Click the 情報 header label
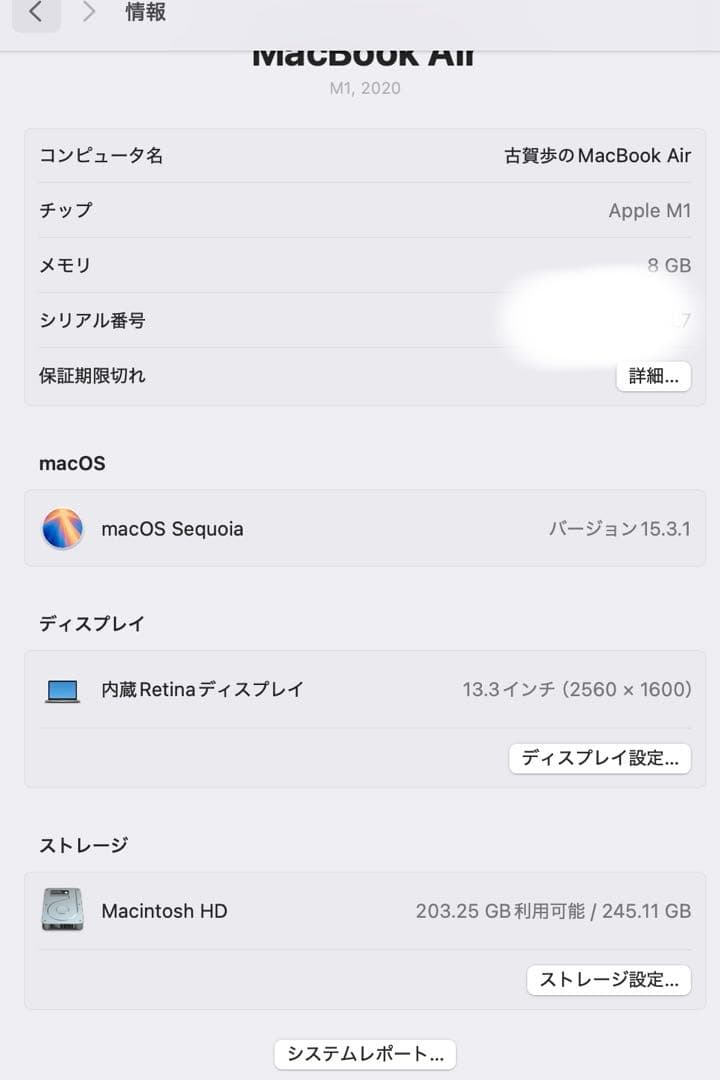 [144, 13]
